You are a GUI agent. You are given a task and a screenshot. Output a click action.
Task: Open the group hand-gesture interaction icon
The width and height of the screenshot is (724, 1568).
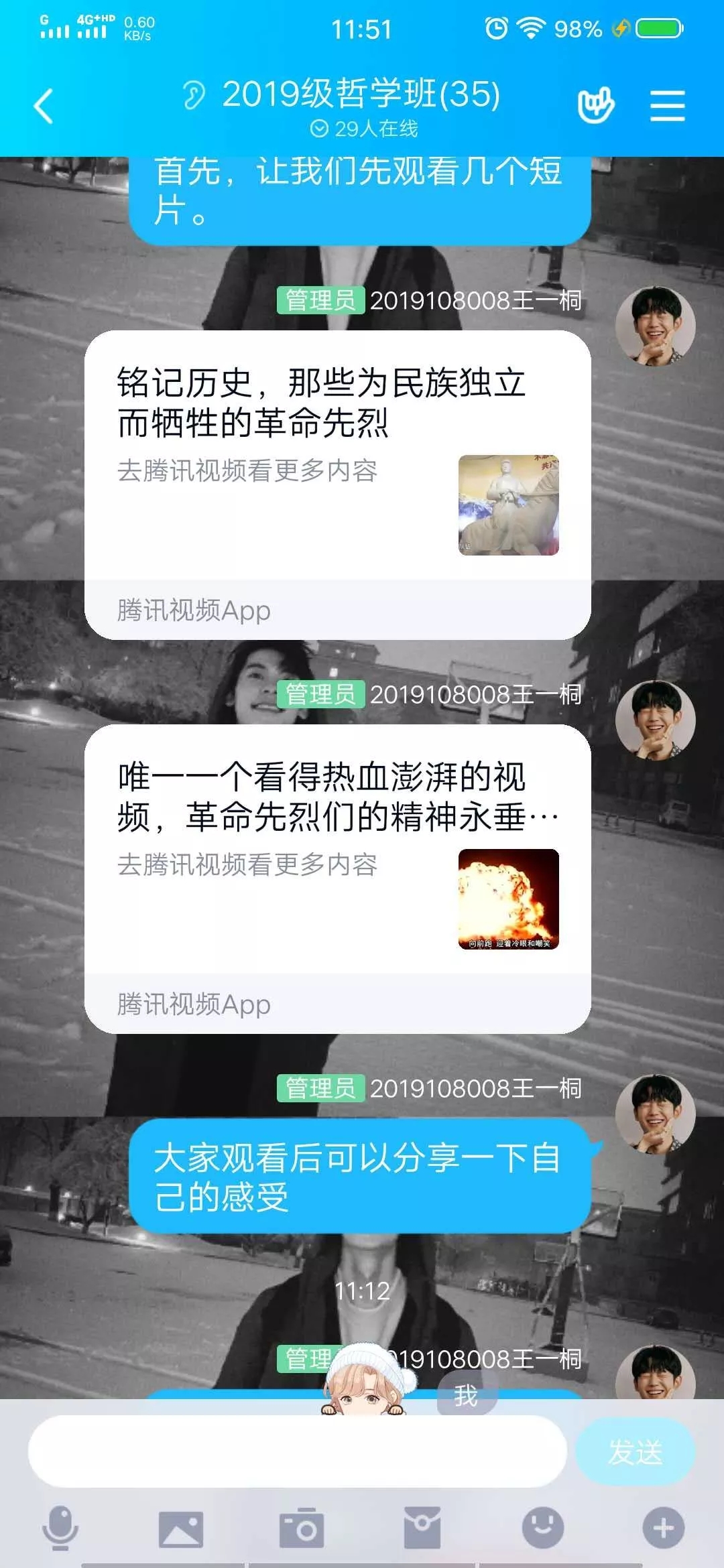595,106
